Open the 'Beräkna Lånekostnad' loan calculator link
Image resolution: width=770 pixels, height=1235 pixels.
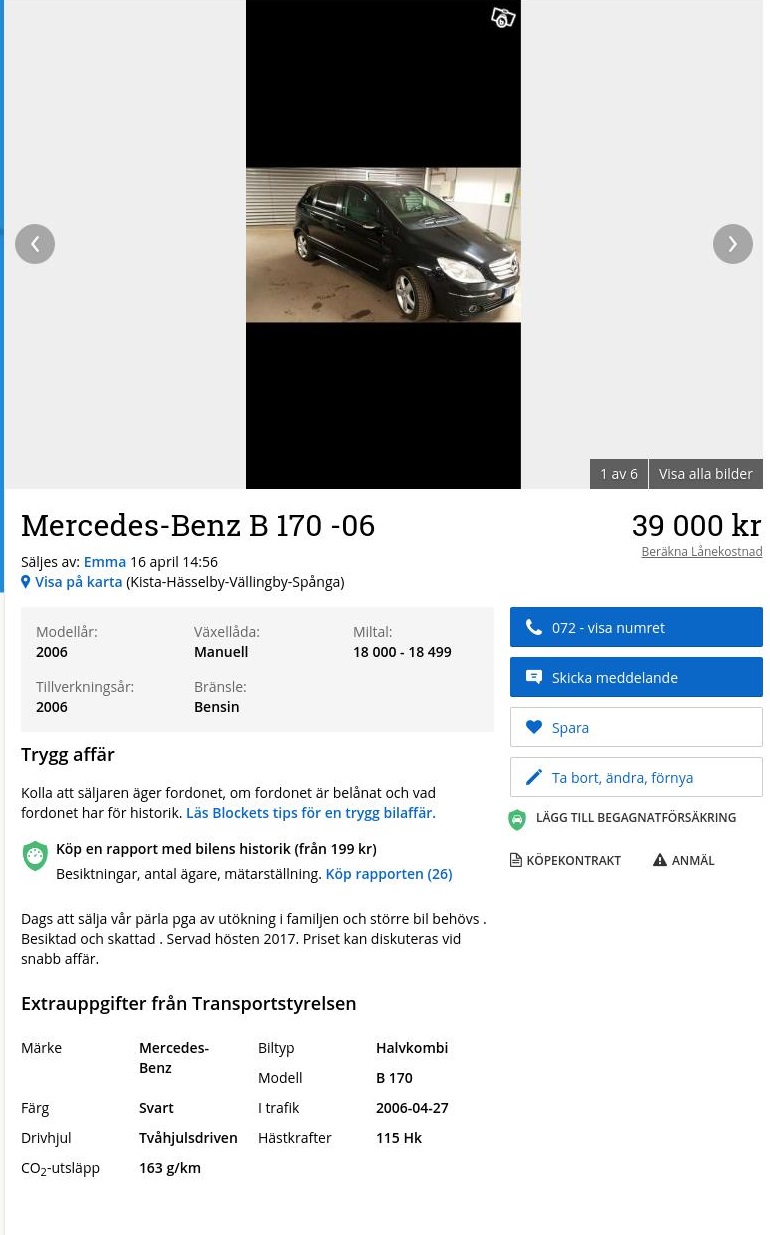click(x=701, y=551)
